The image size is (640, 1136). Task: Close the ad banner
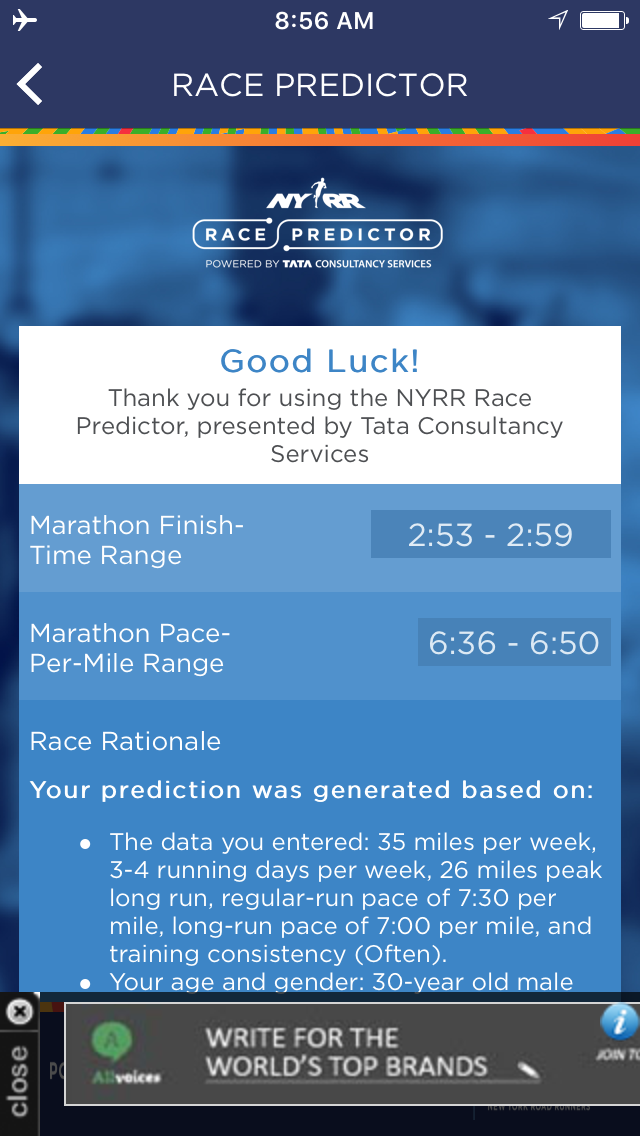click(x=19, y=1012)
